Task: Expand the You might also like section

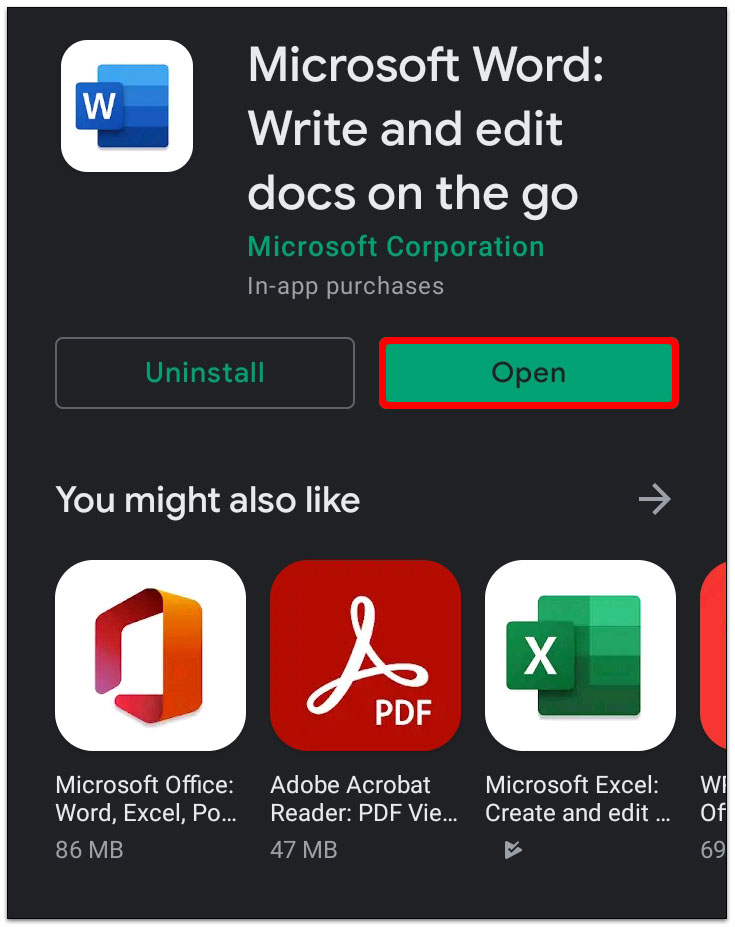Action: click(x=655, y=499)
